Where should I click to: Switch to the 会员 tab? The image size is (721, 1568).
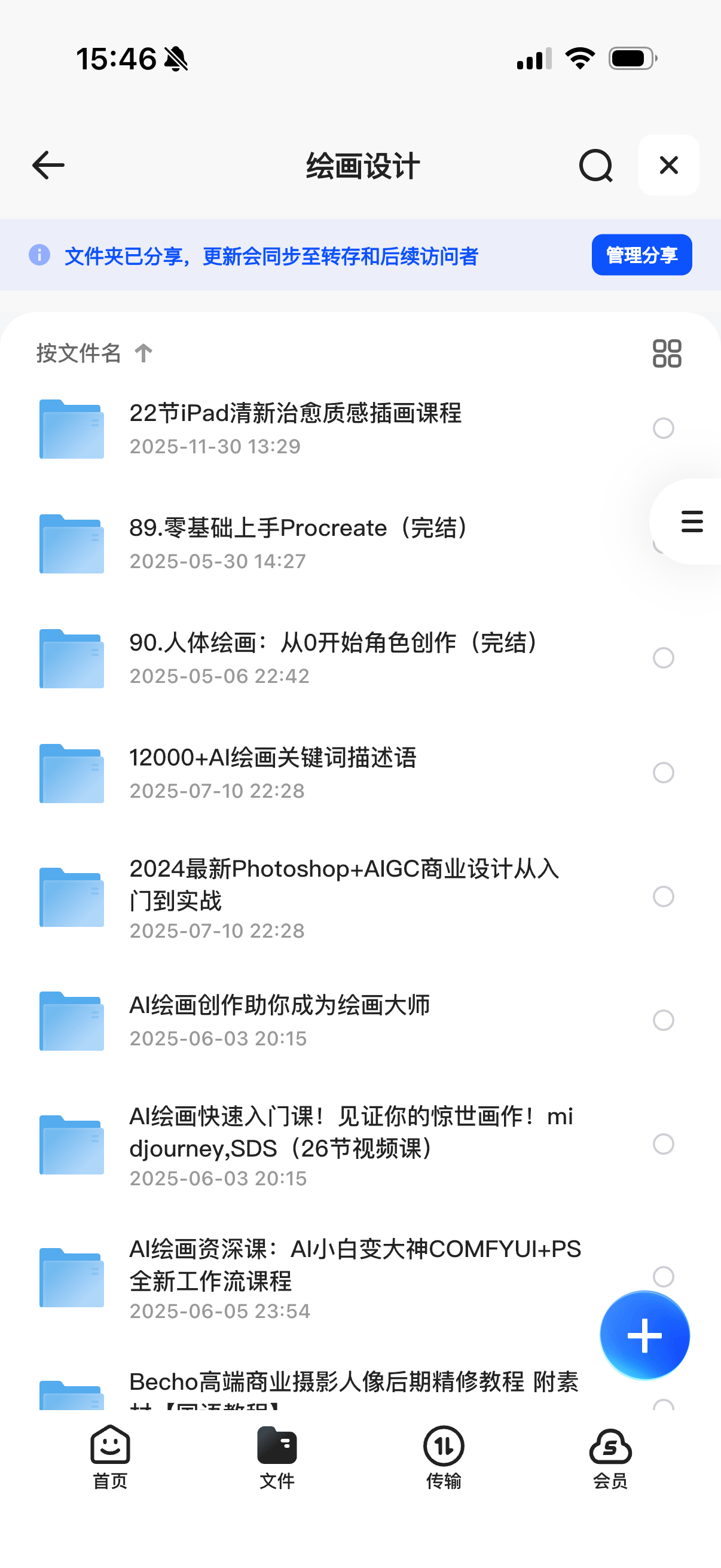(x=610, y=1457)
